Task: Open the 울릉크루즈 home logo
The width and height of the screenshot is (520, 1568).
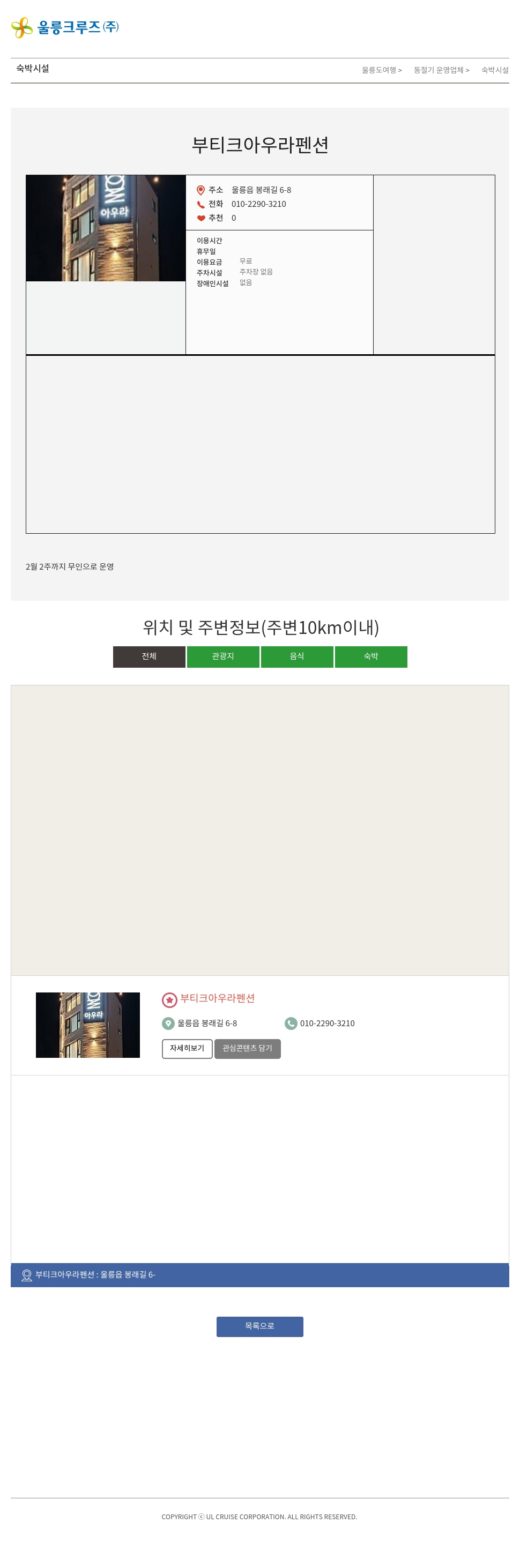Action: tap(65, 27)
